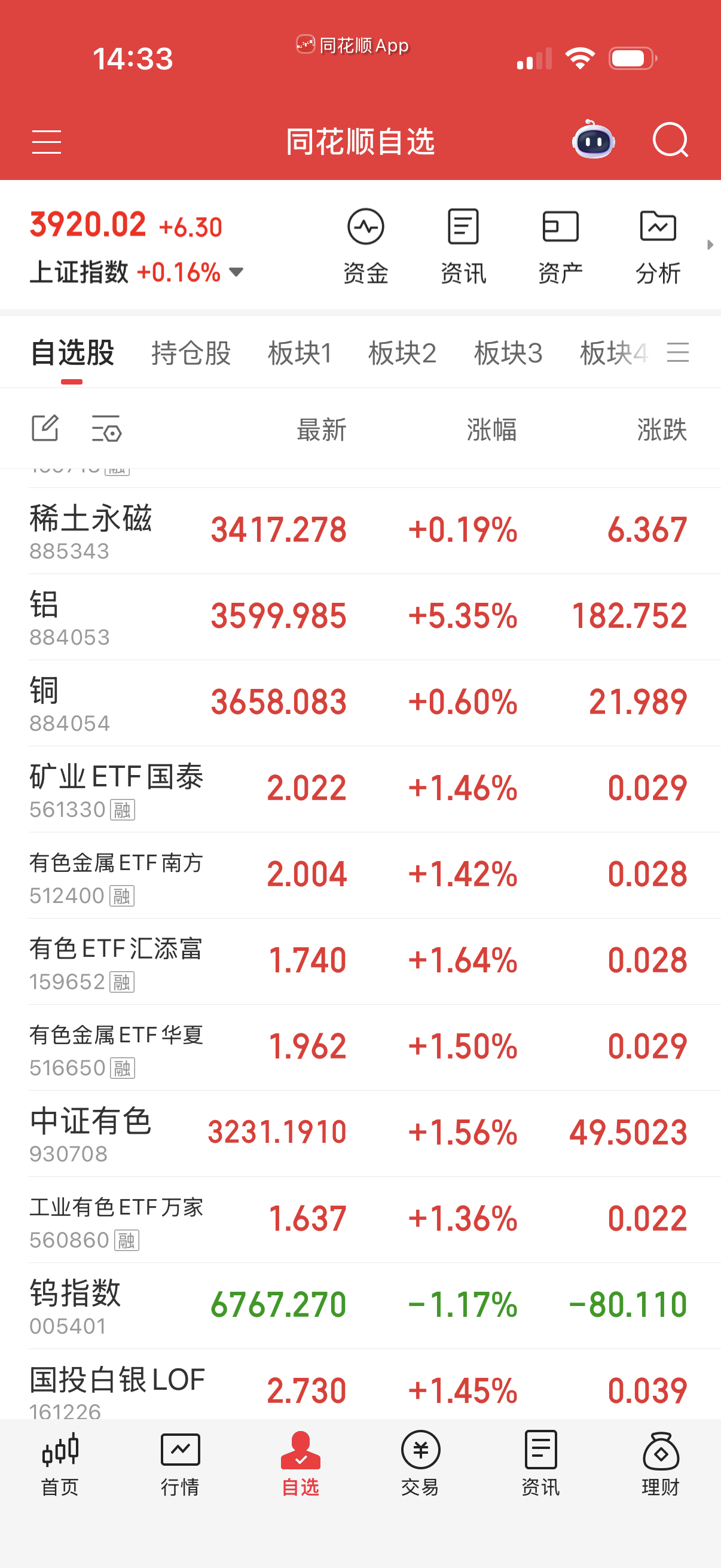Open the watchlist filter icon

click(x=105, y=429)
